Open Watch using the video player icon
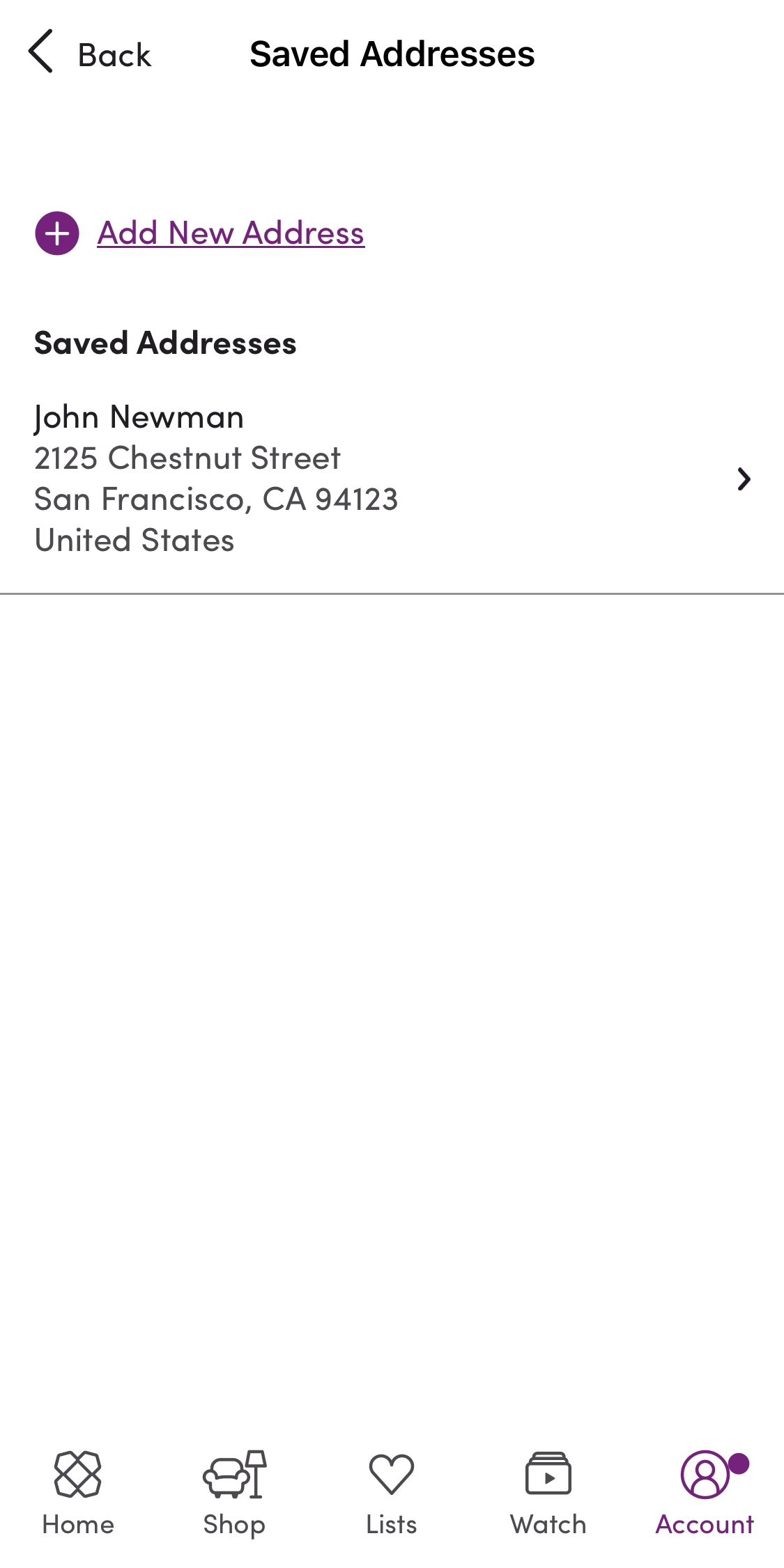Image resolution: width=784 pixels, height=1568 pixels. point(548,1472)
